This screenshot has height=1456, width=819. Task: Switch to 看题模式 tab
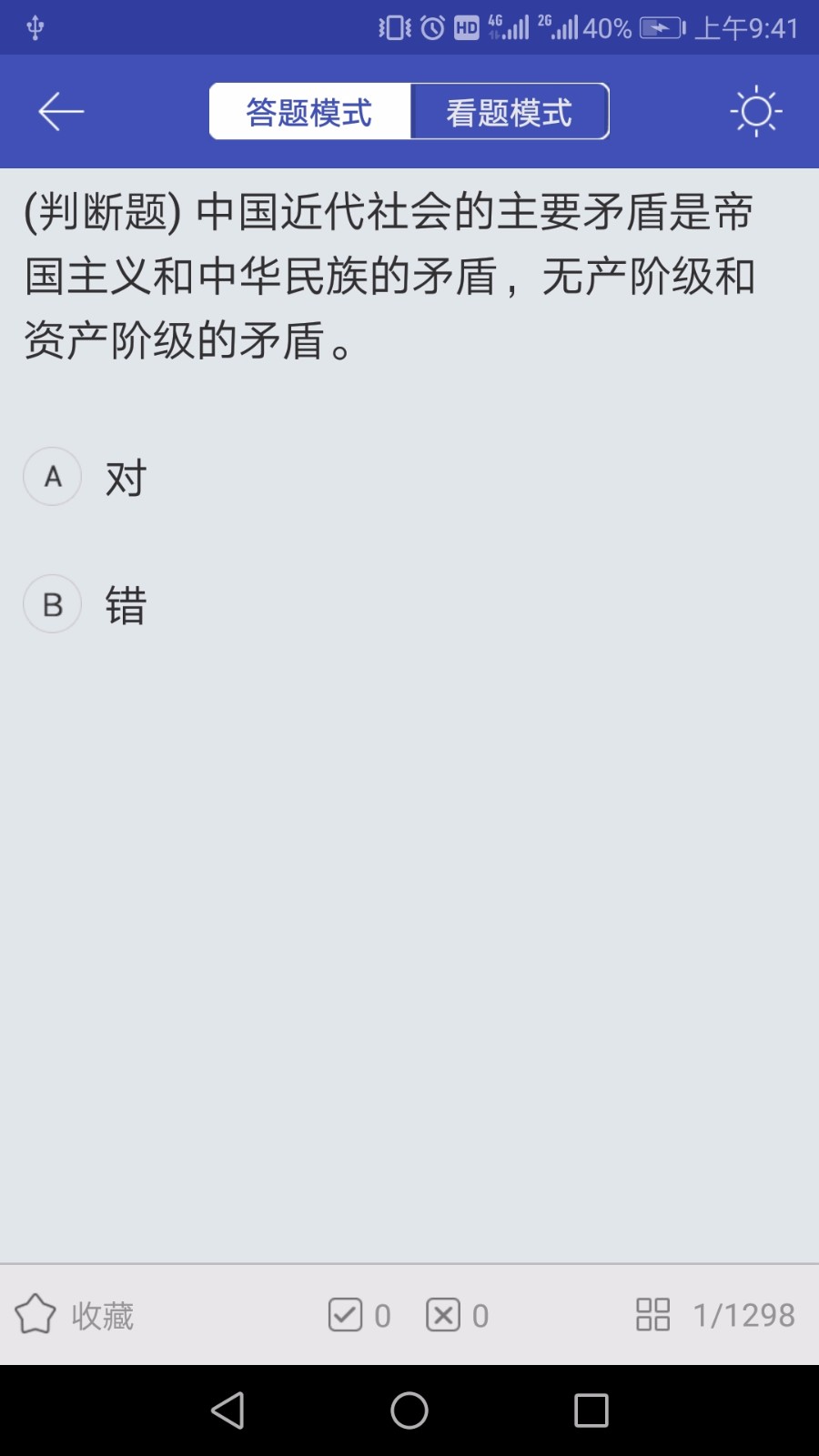[x=510, y=111]
